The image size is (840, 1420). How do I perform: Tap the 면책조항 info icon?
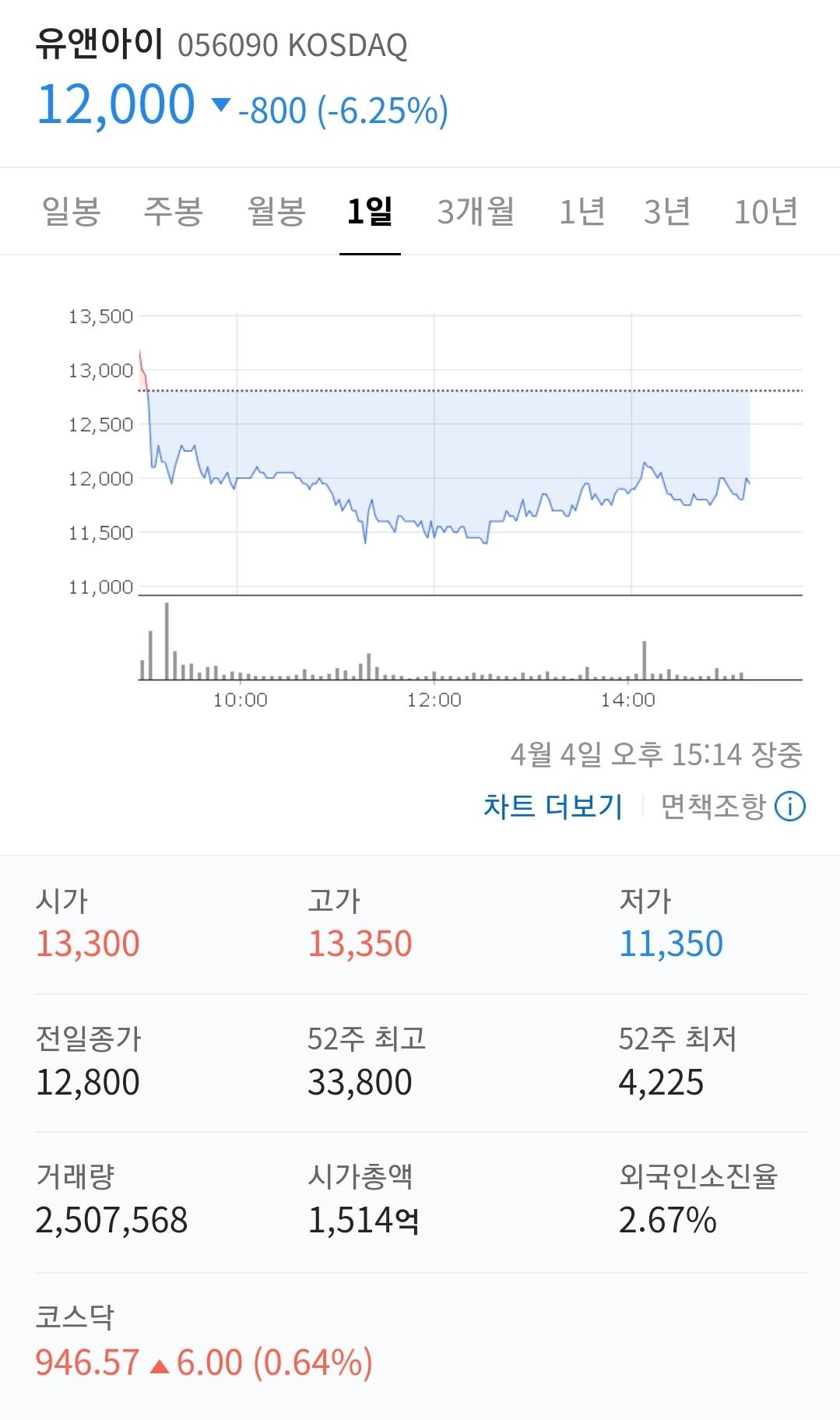point(790,807)
